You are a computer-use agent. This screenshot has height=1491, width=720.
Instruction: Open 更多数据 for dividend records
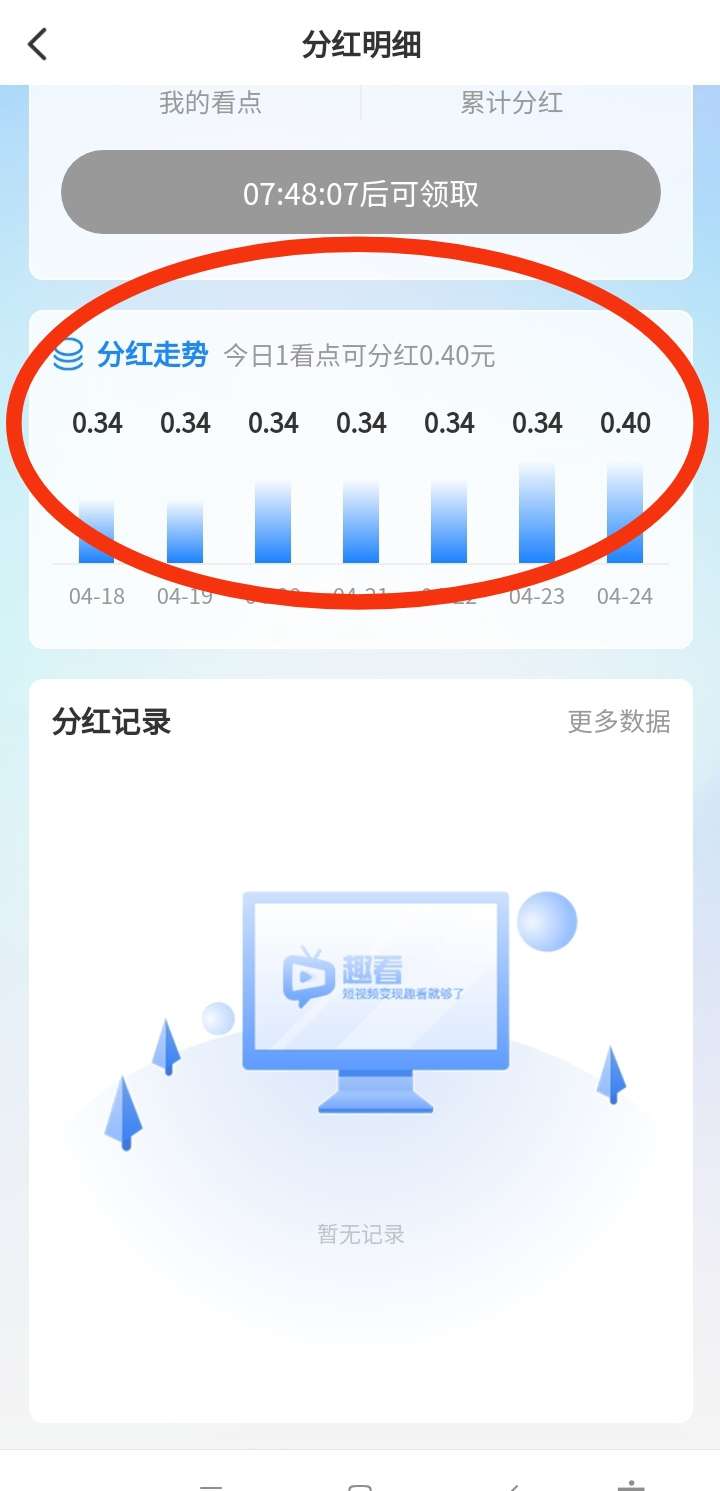[x=618, y=722]
